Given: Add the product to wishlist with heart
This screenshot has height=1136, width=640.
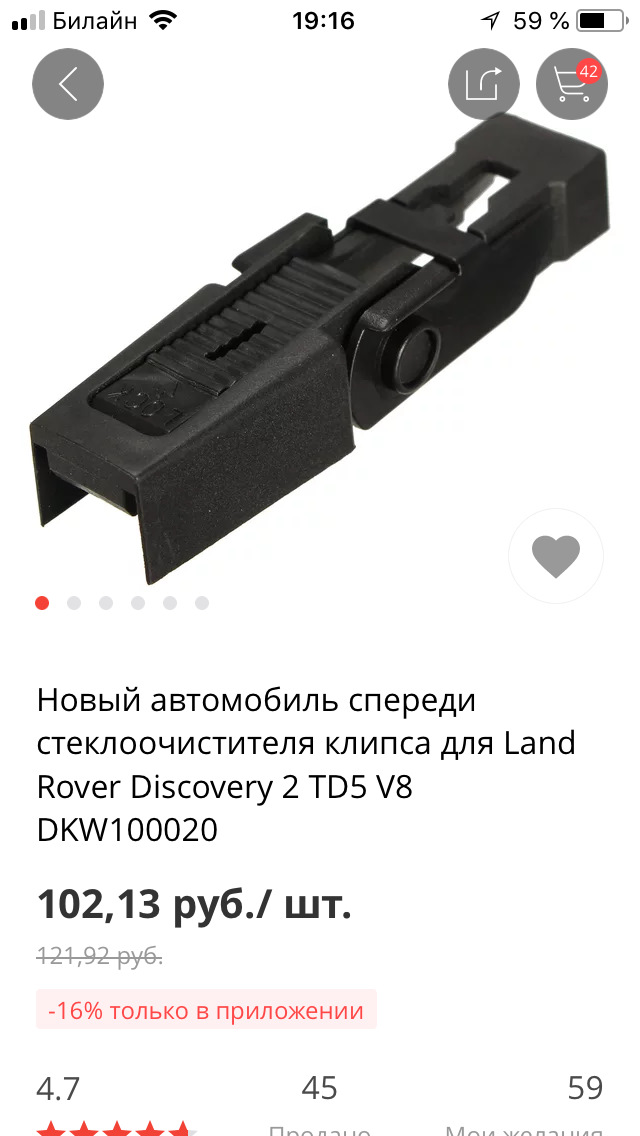Looking at the screenshot, I should coord(556,556).
